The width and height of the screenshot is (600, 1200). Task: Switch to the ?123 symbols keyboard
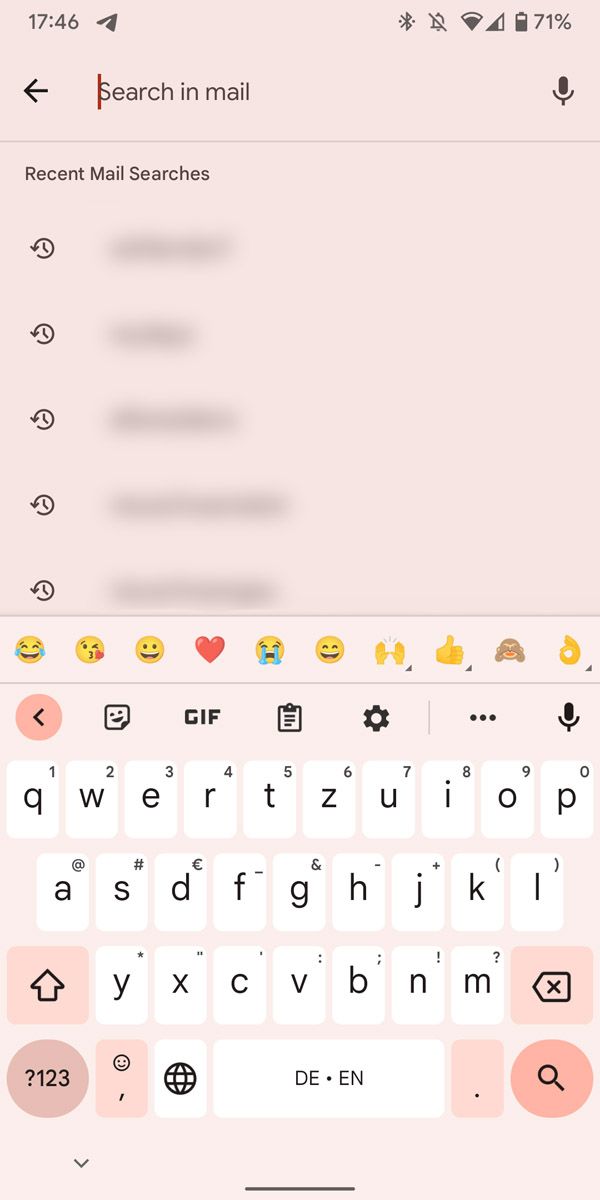[47, 1078]
